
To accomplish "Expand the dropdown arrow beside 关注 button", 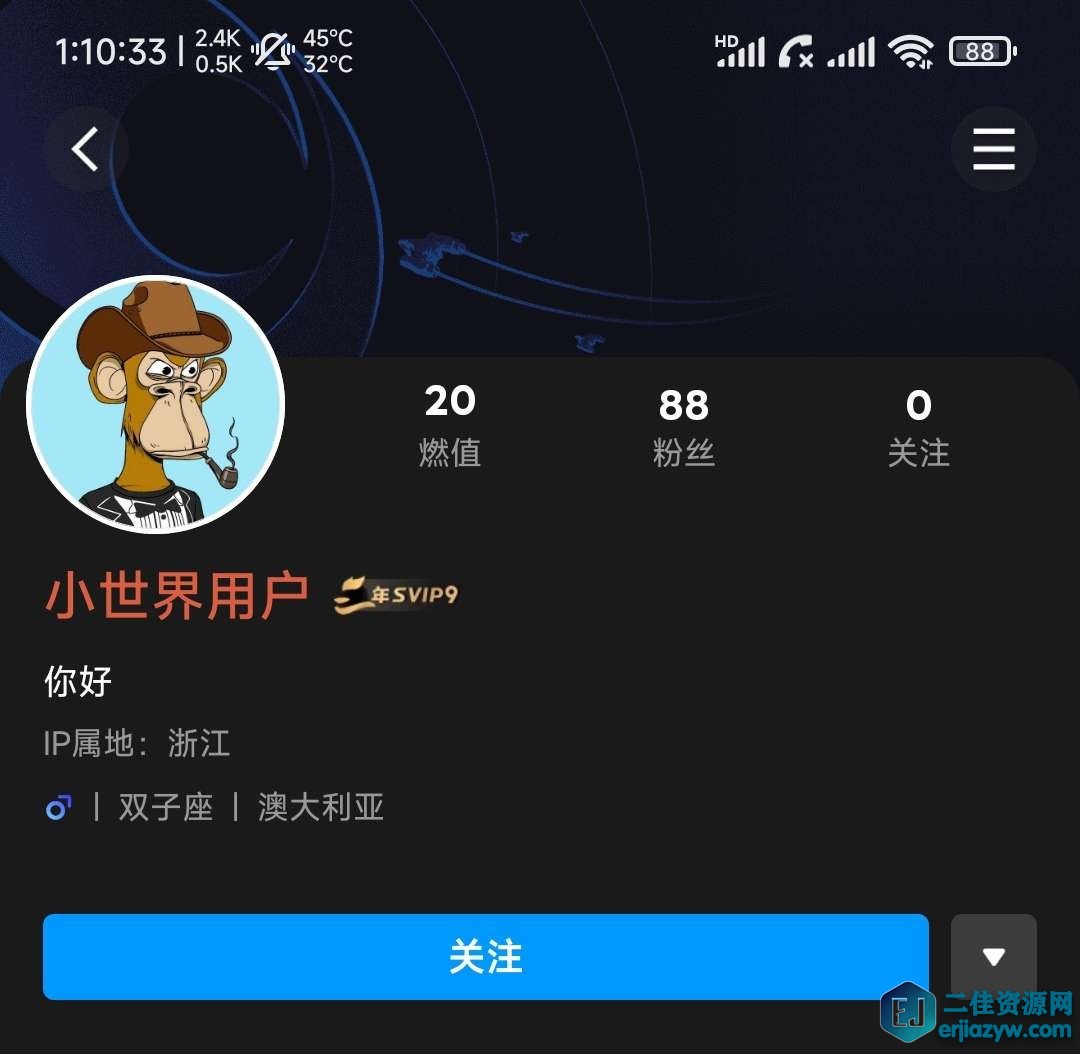I will 993,957.
